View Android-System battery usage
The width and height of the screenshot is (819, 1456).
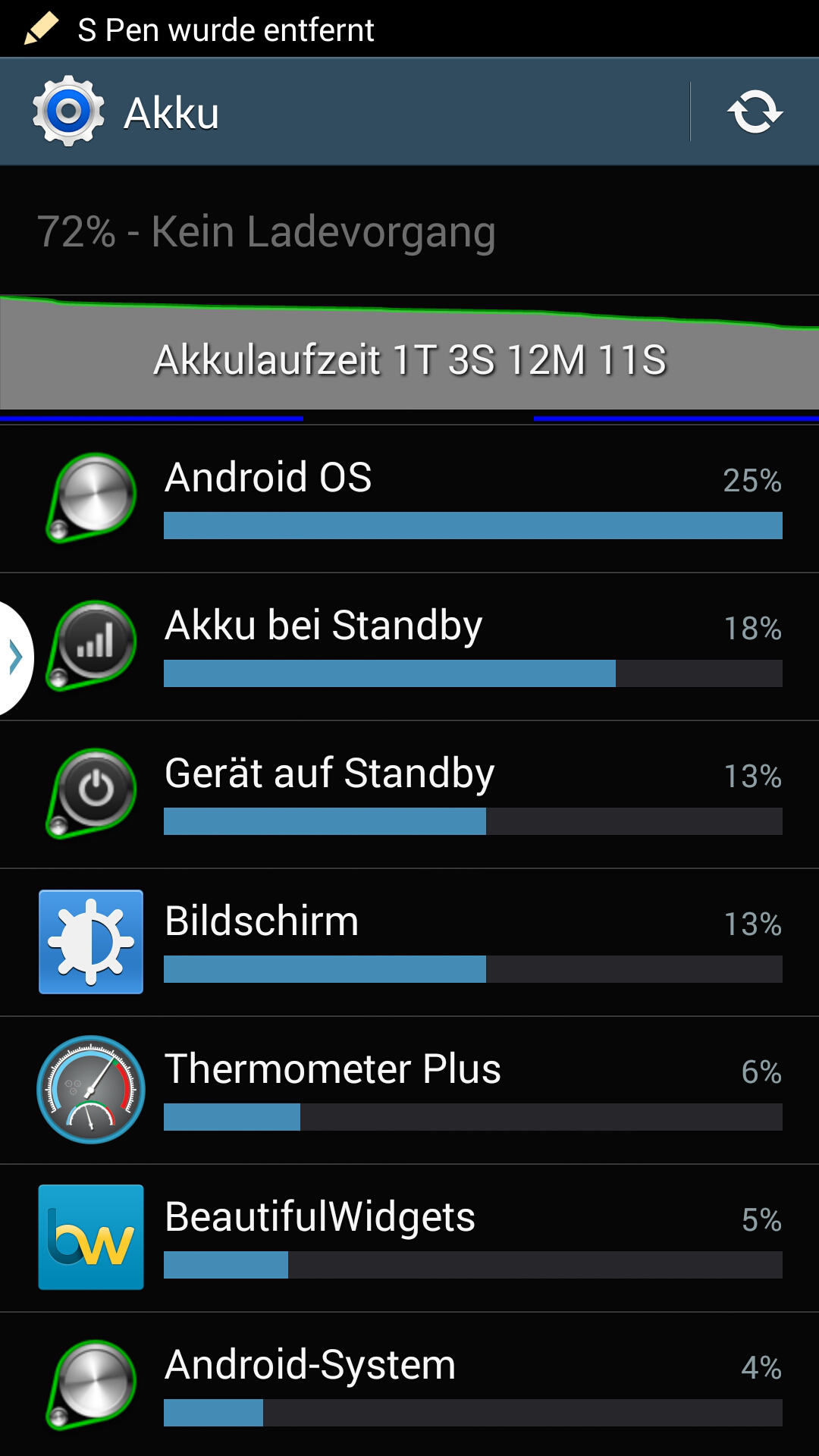[x=409, y=1385]
